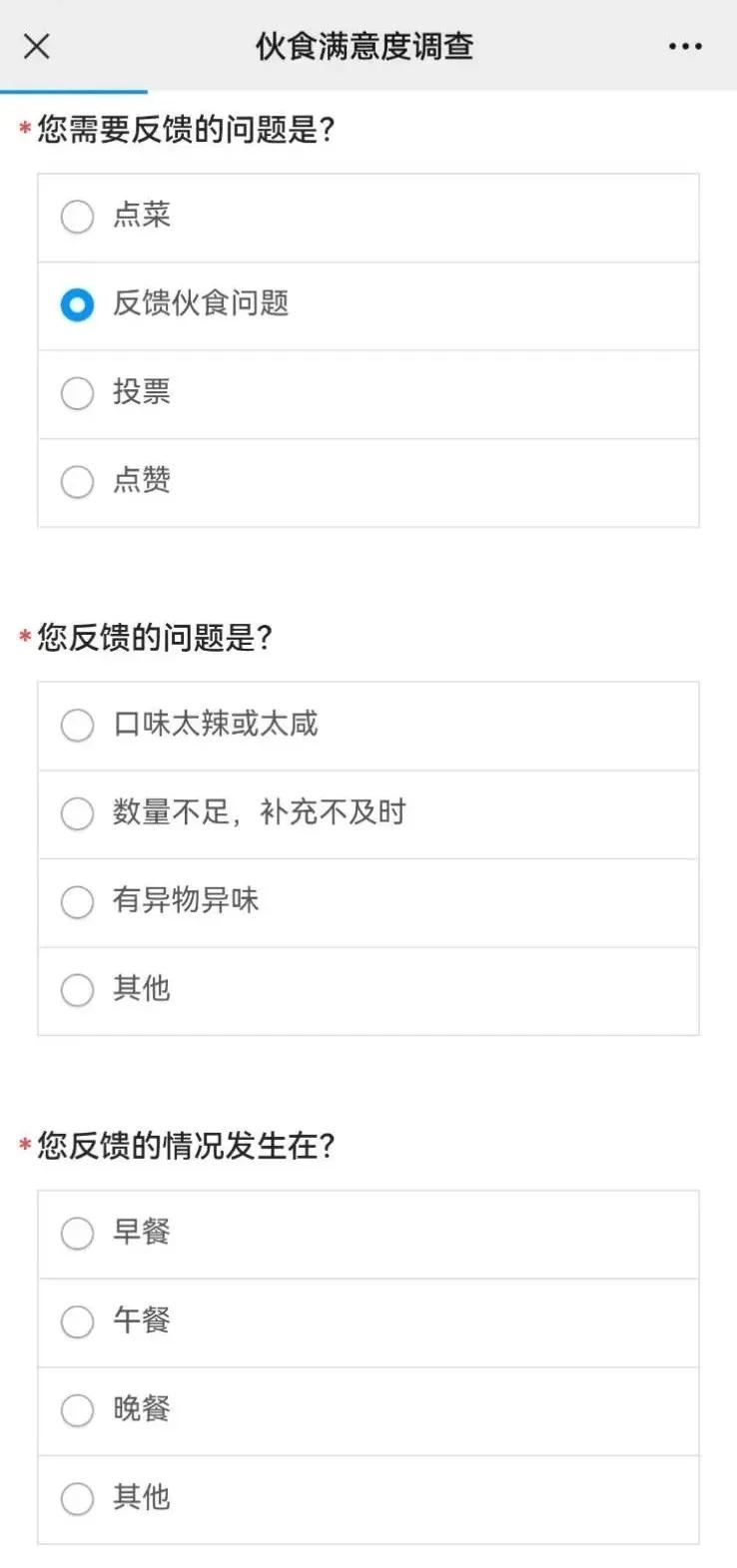Choose 其他 under 您反馈的问题是
The width and height of the screenshot is (737, 1568).
368,990
